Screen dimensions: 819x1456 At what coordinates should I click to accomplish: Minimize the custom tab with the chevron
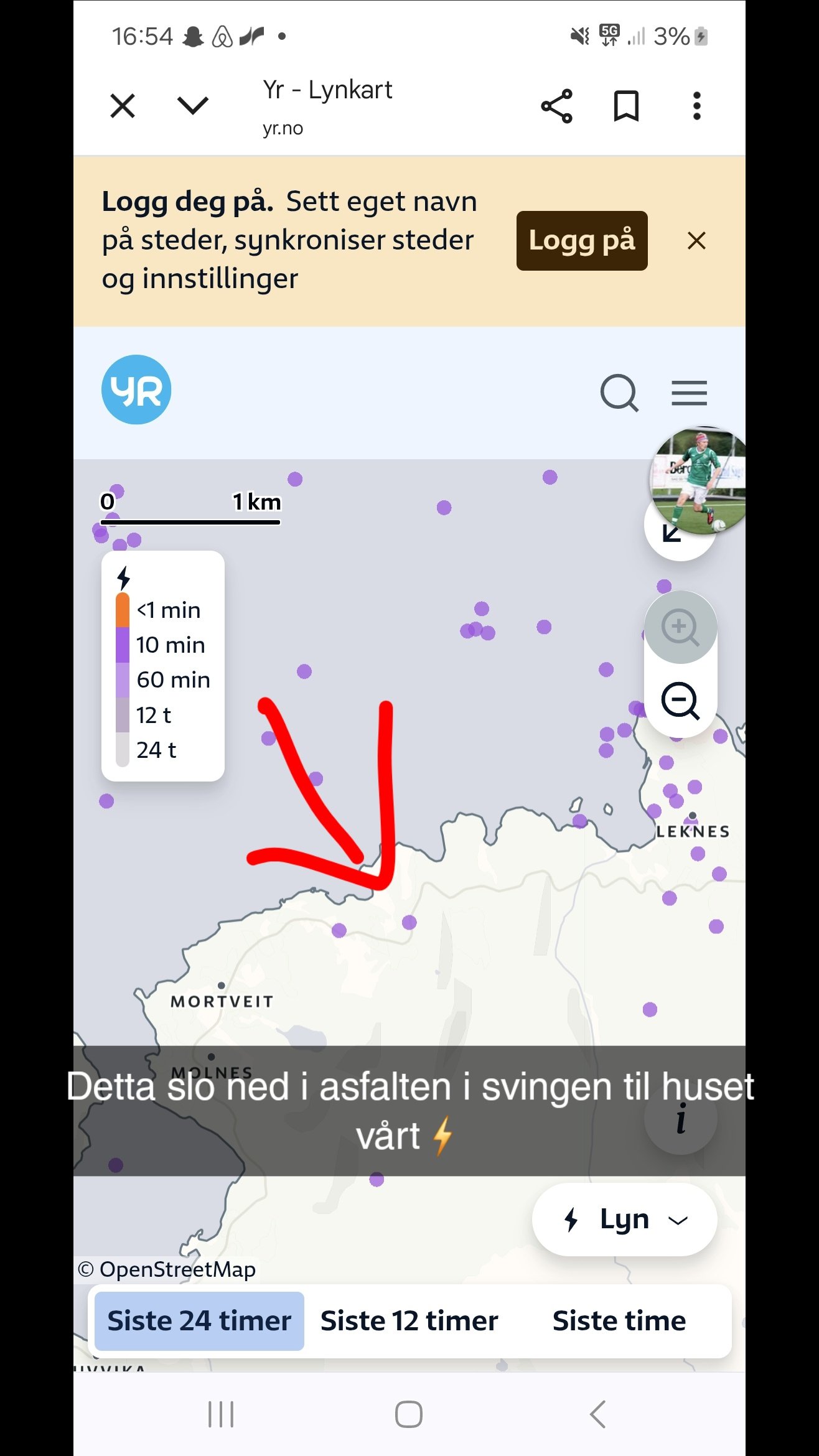193,106
